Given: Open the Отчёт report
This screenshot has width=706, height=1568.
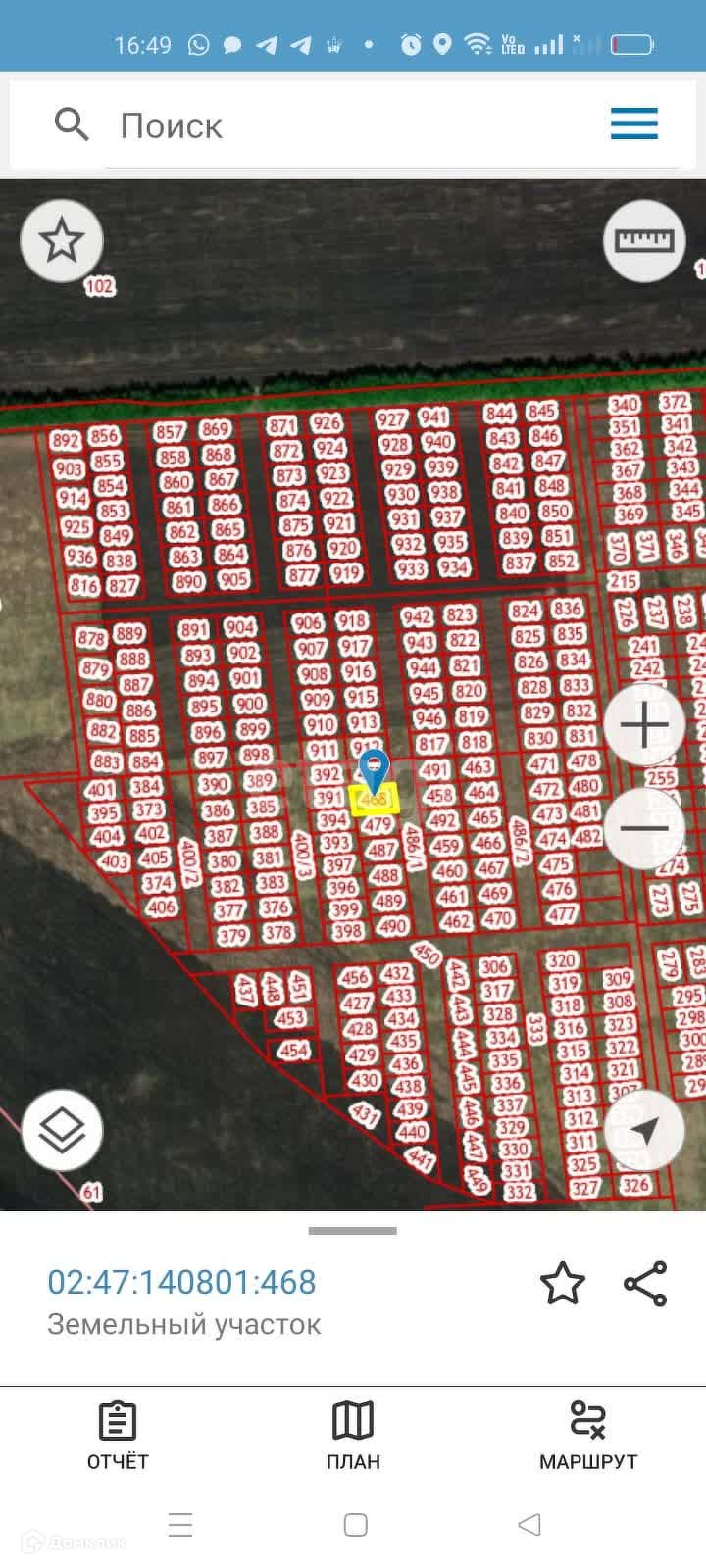Looking at the screenshot, I should (x=118, y=1436).
